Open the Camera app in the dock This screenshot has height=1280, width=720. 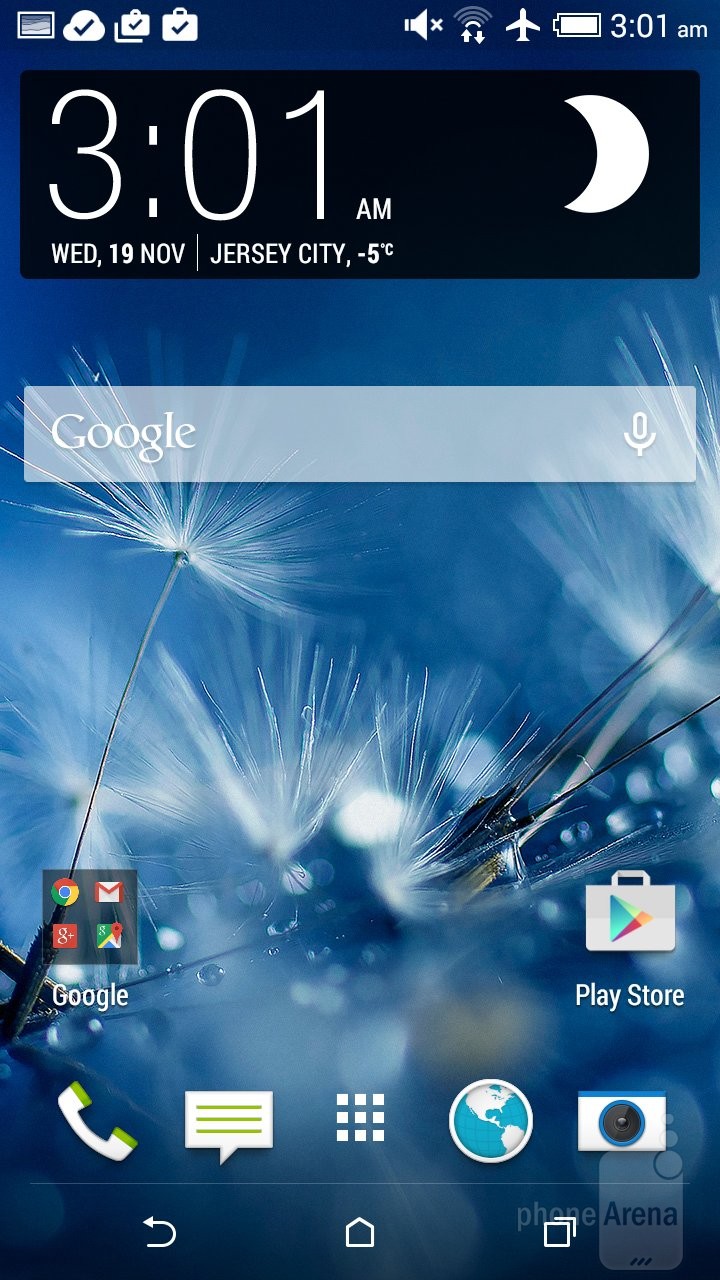(x=622, y=1120)
